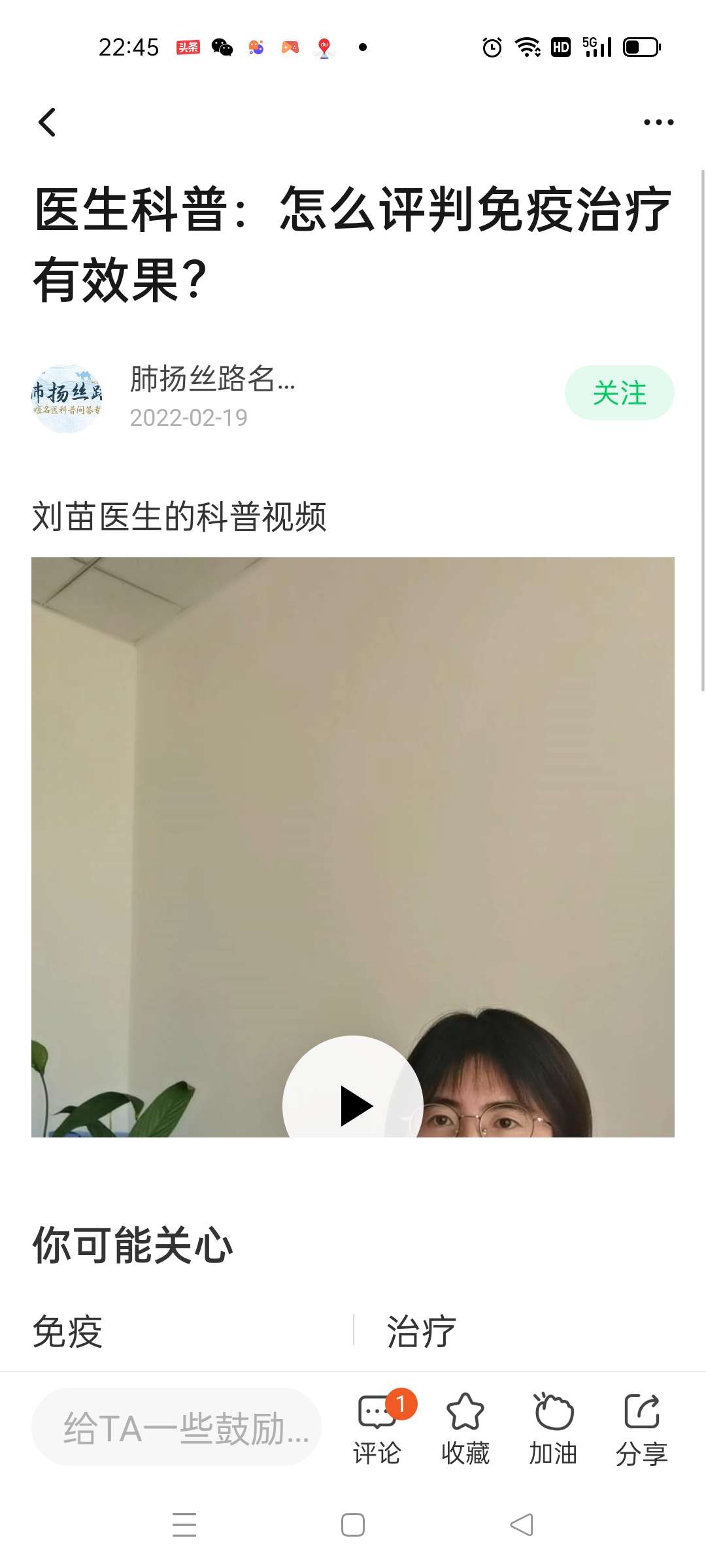Select the 免疫 related topic
This screenshot has height=1568, width=706.
point(68,1331)
